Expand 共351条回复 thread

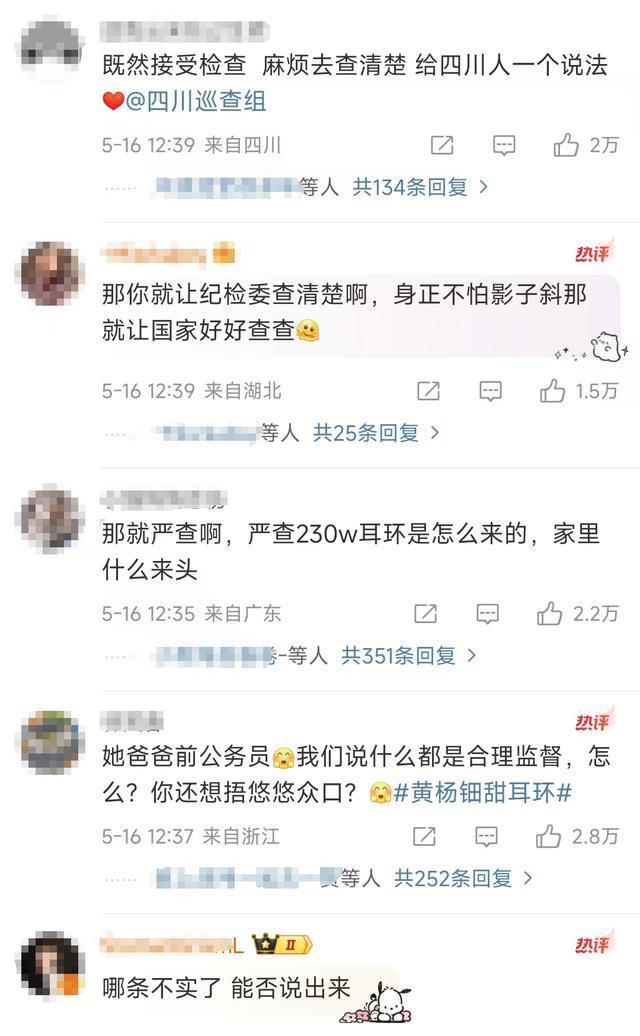click(x=409, y=656)
